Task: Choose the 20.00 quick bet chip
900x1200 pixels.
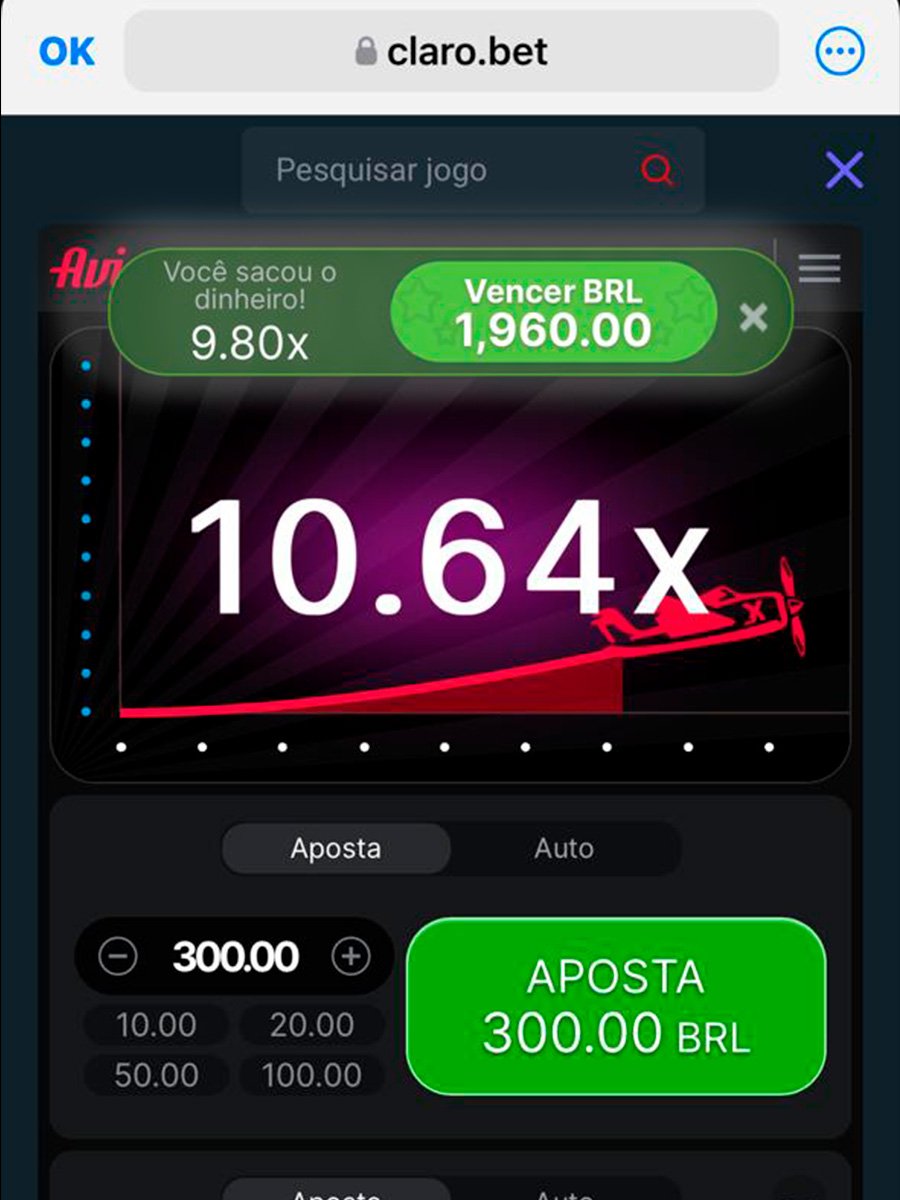Action: pyautogui.click(x=311, y=1025)
